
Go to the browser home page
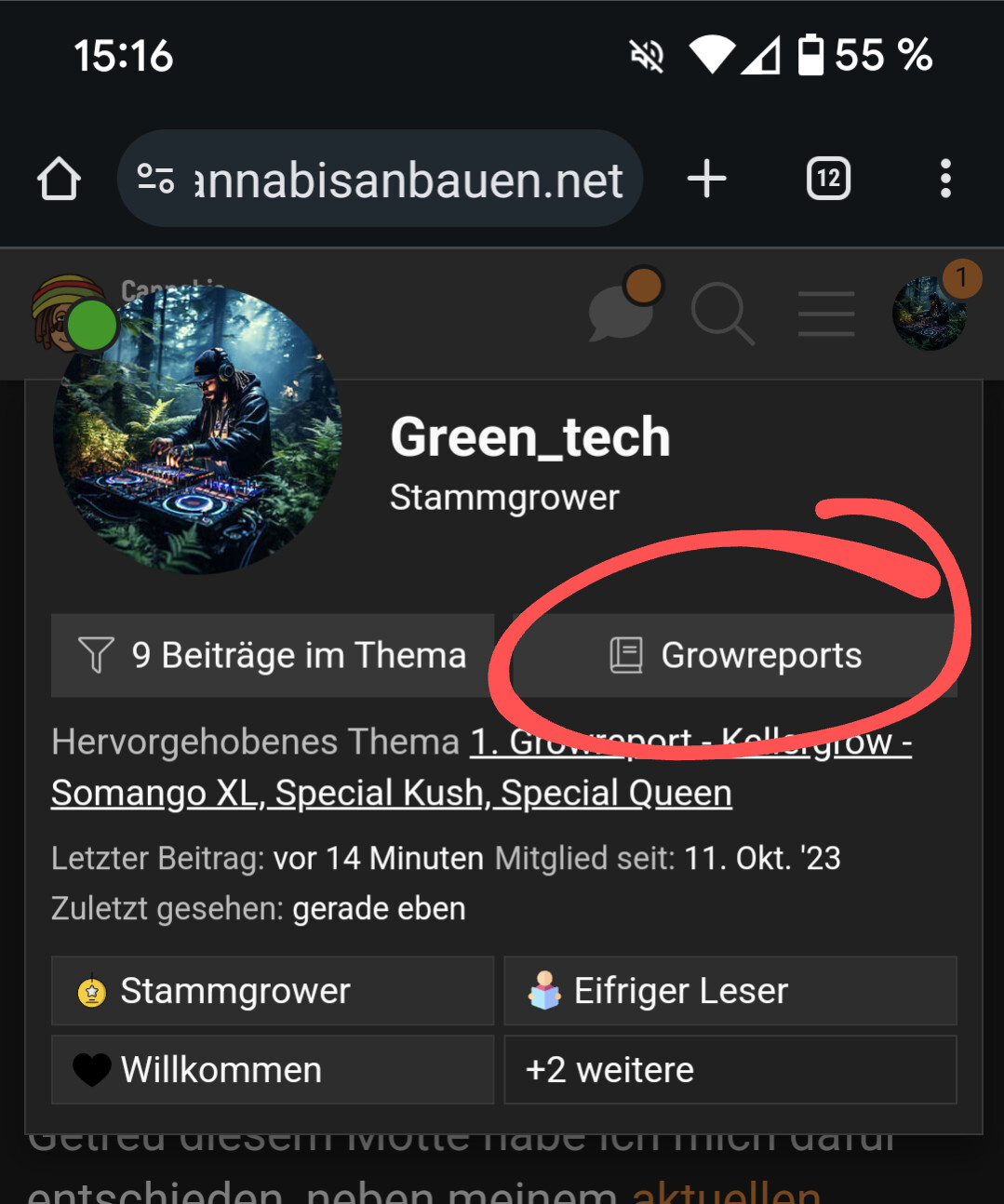pos(59,179)
